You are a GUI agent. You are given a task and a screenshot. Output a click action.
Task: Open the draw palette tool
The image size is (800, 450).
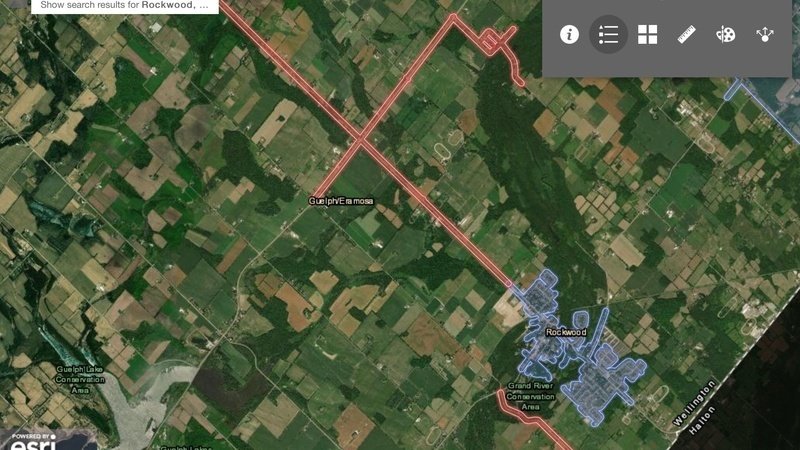(725, 35)
